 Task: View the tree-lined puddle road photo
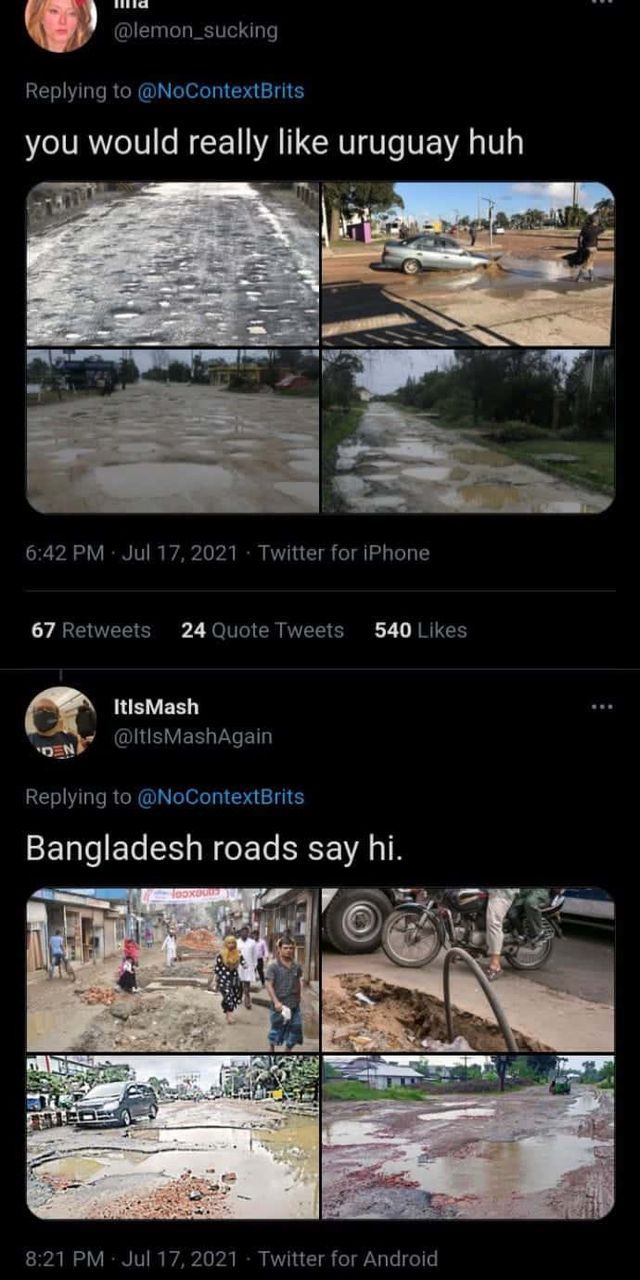(x=467, y=431)
